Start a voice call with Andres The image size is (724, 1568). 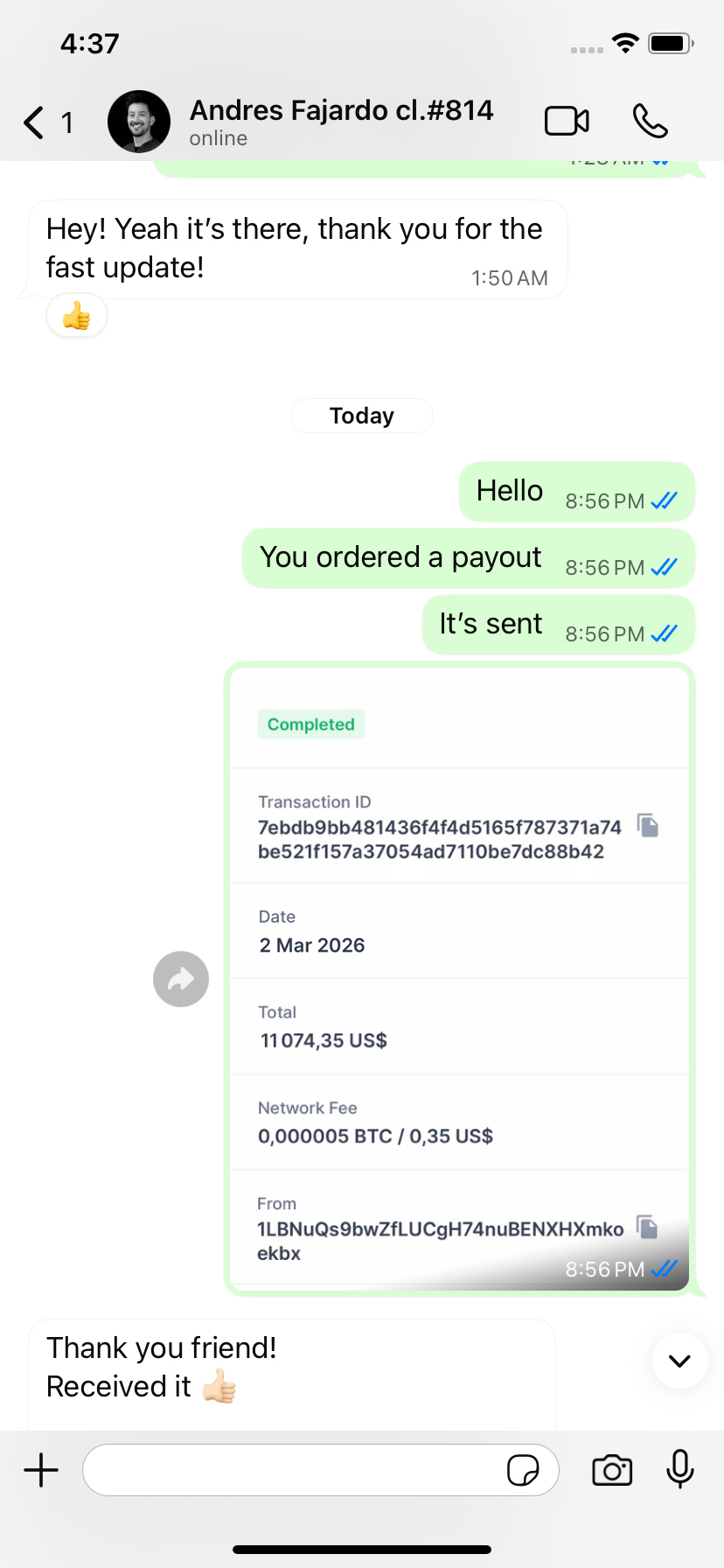coord(650,121)
